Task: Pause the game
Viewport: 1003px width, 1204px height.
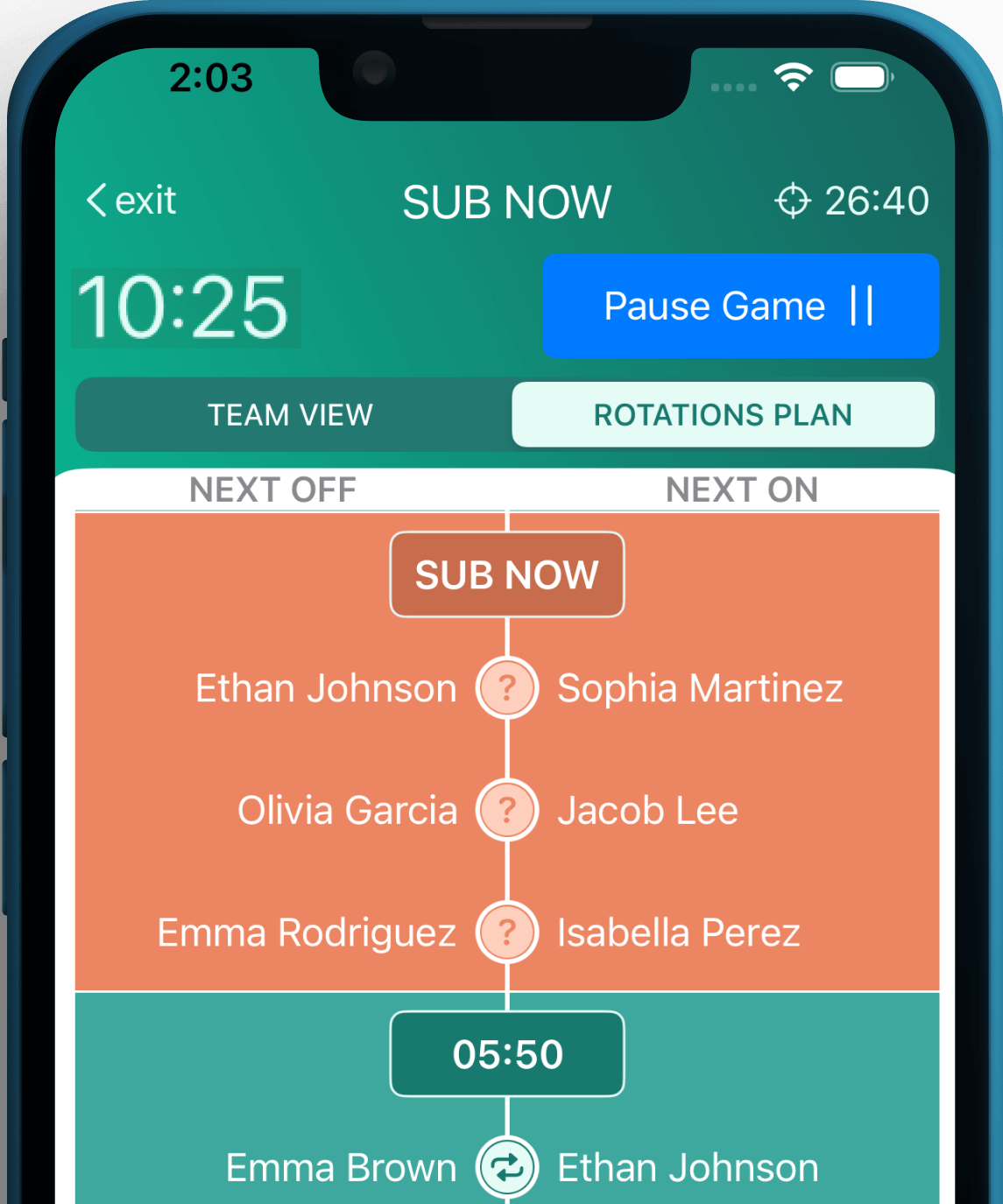Action: click(740, 306)
